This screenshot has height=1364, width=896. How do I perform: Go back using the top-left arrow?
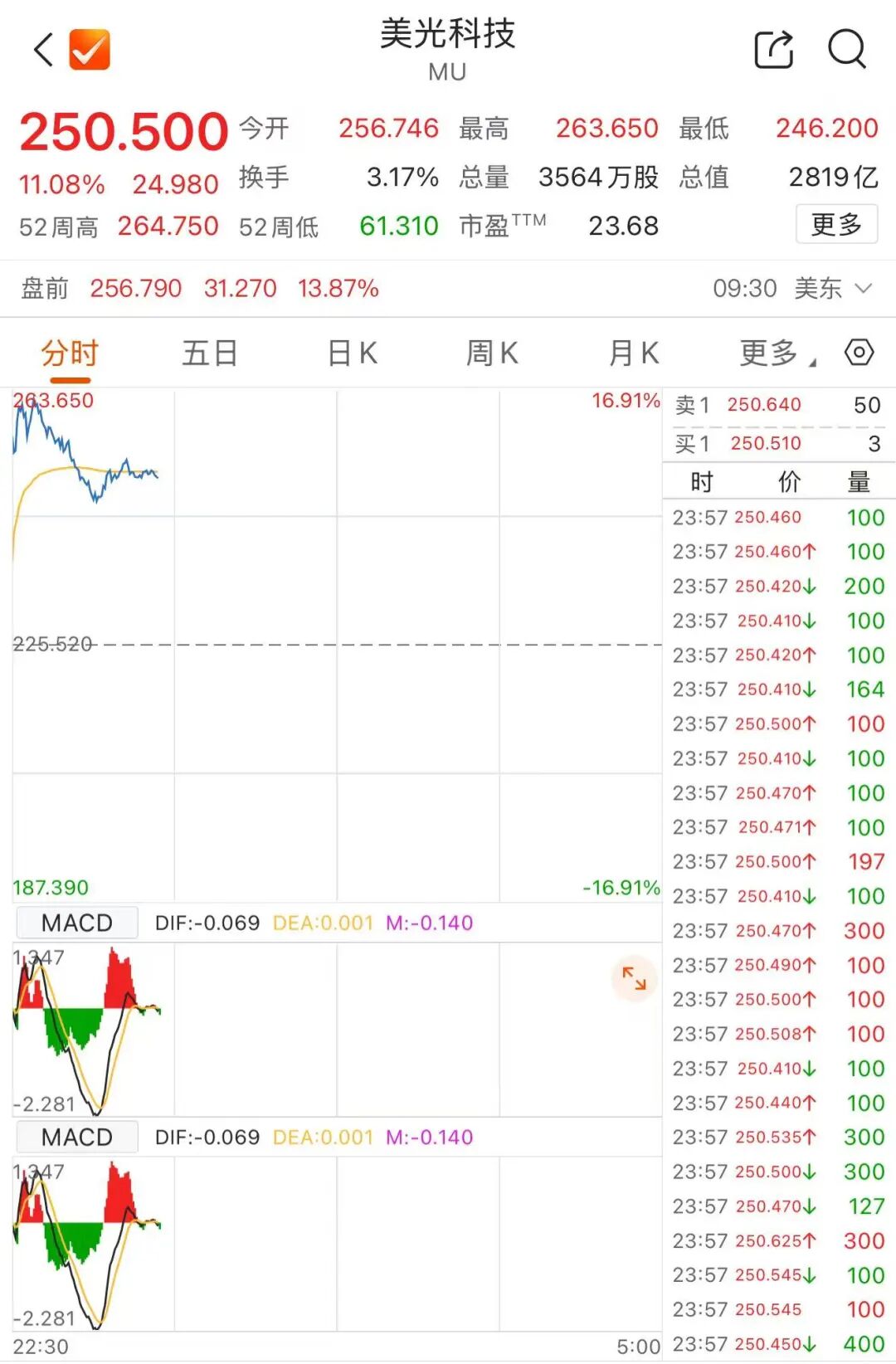pos(43,50)
